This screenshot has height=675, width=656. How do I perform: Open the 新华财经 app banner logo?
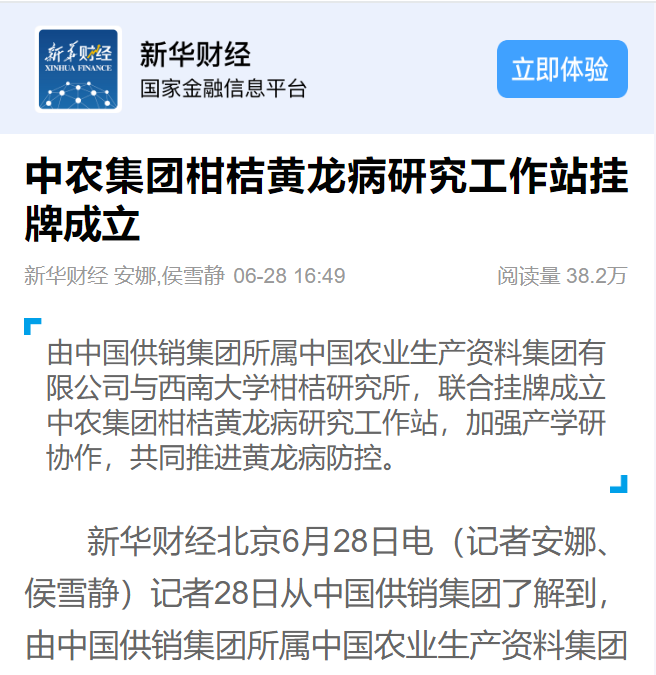tap(78, 69)
